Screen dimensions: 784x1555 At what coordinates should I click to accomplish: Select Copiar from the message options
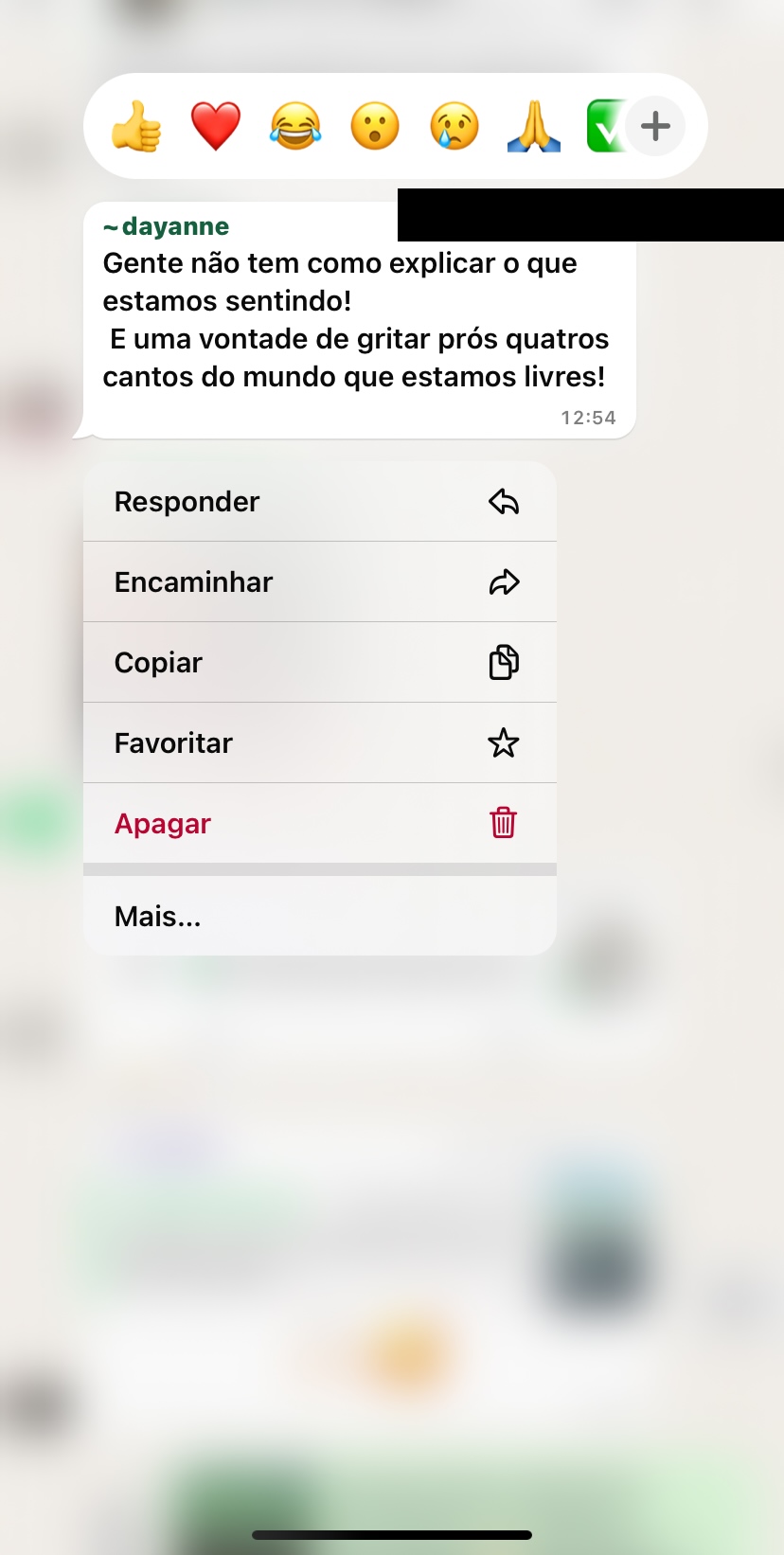coord(158,662)
